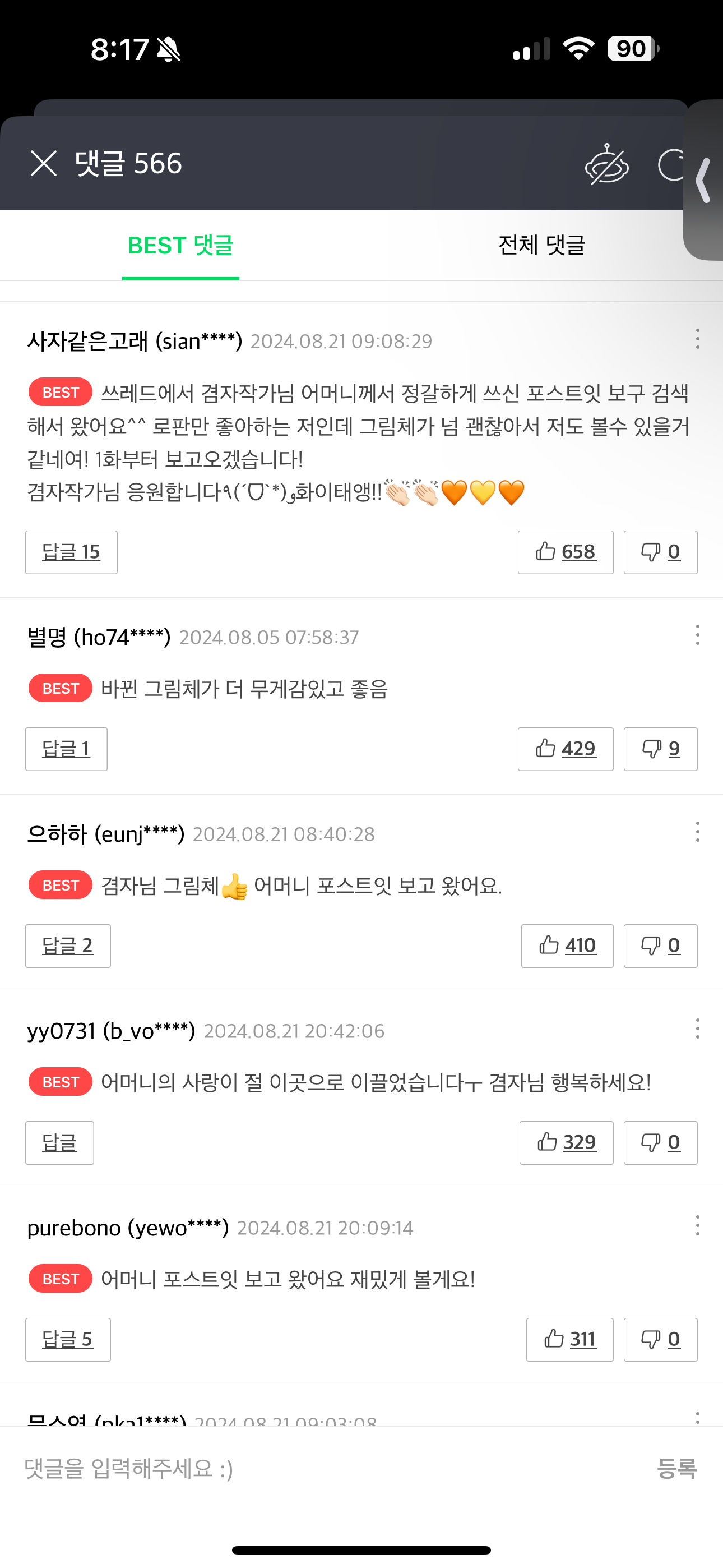Tap the cleanbot icon in header
723x1568 pixels.
pos(607,164)
